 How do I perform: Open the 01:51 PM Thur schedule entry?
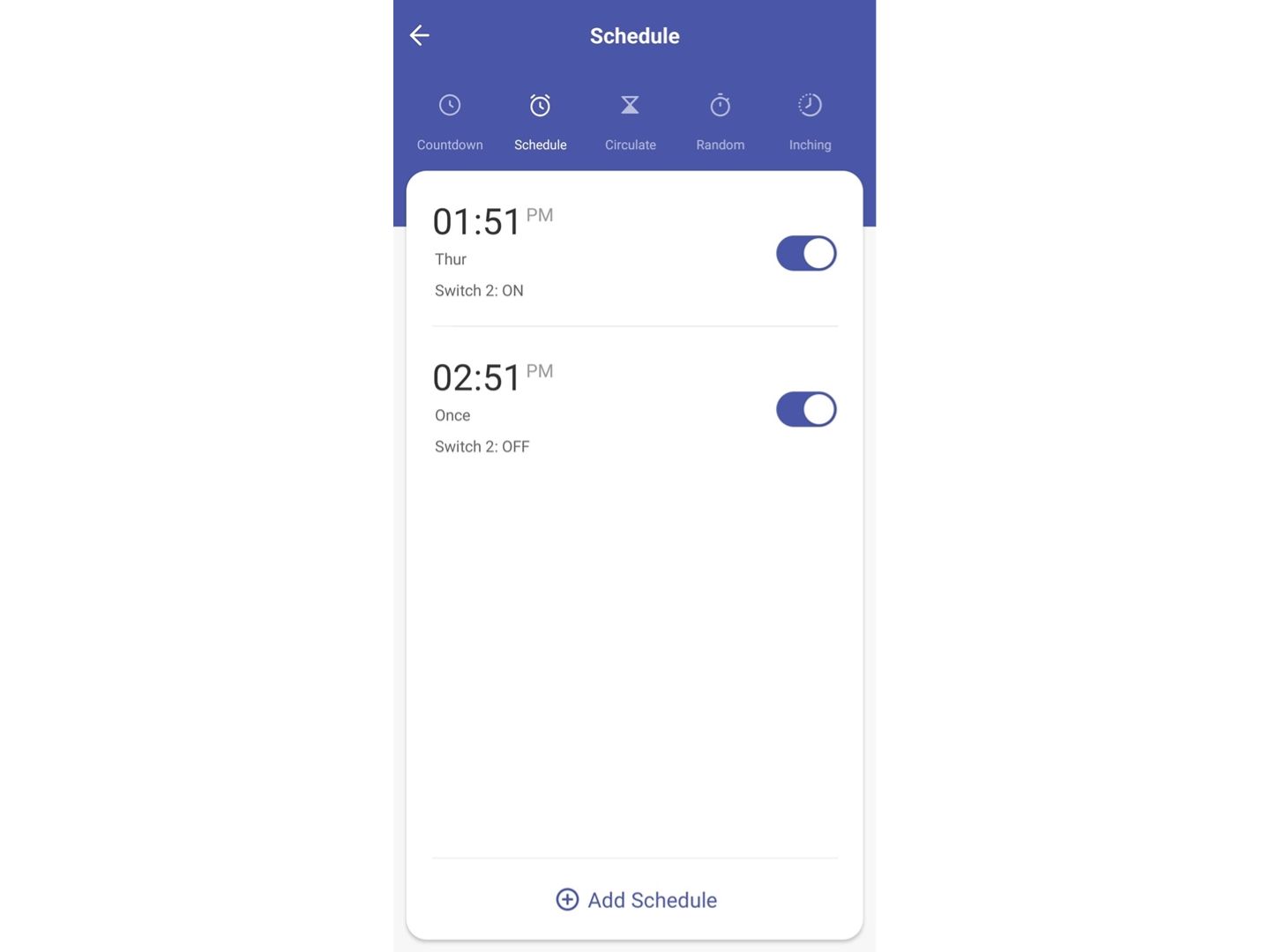[564, 252]
